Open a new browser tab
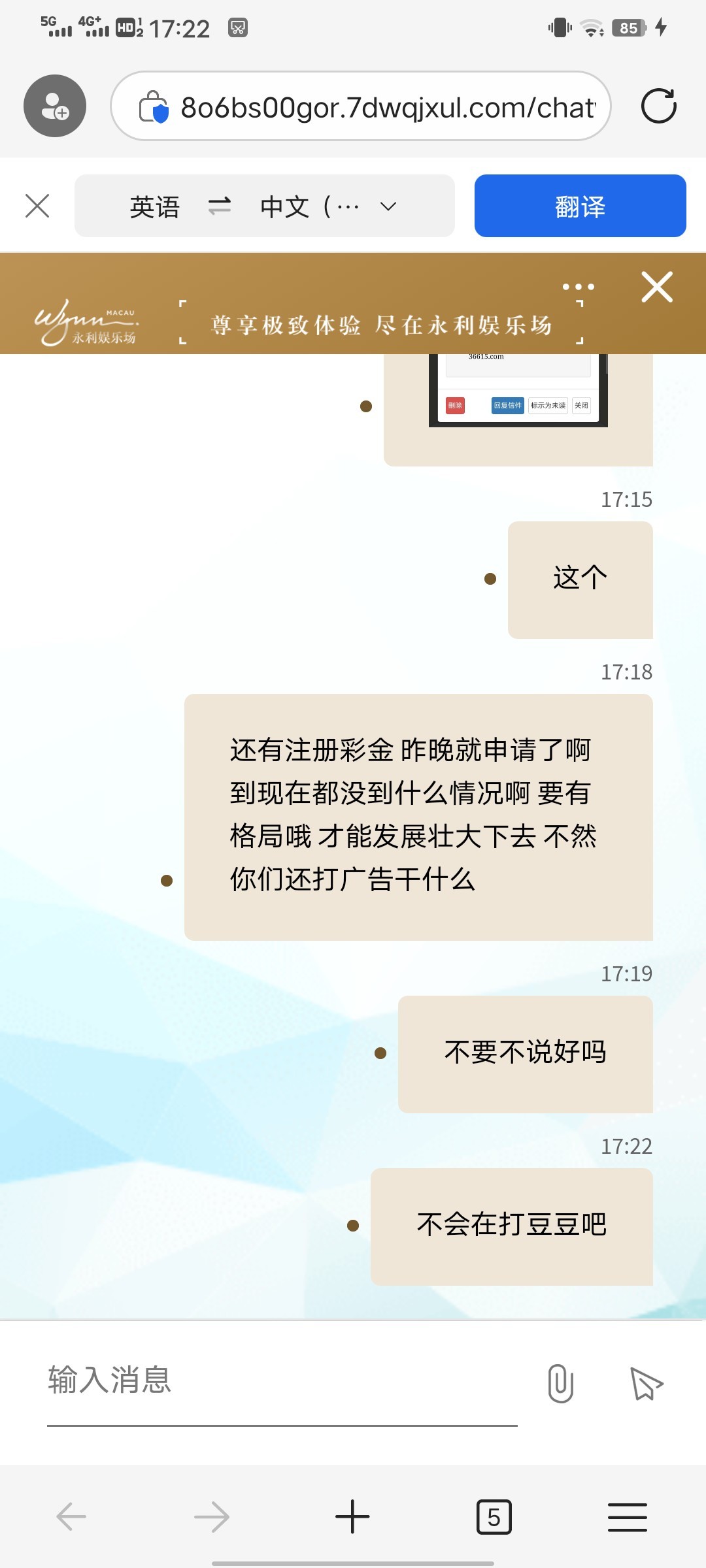Viewport: 706px width, 1568px height. (352, 1516)
